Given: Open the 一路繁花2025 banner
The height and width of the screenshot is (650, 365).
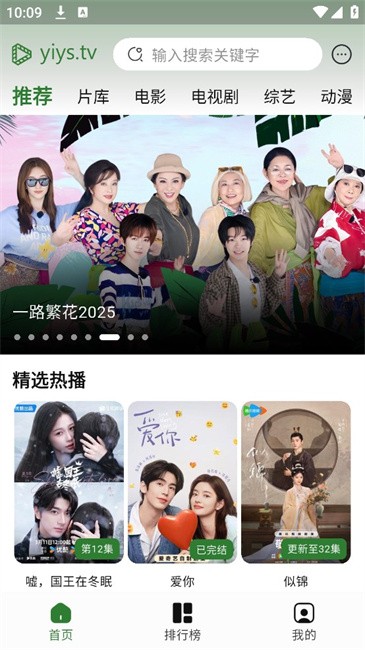Looking at the screenshot, I should coord(182,234).
